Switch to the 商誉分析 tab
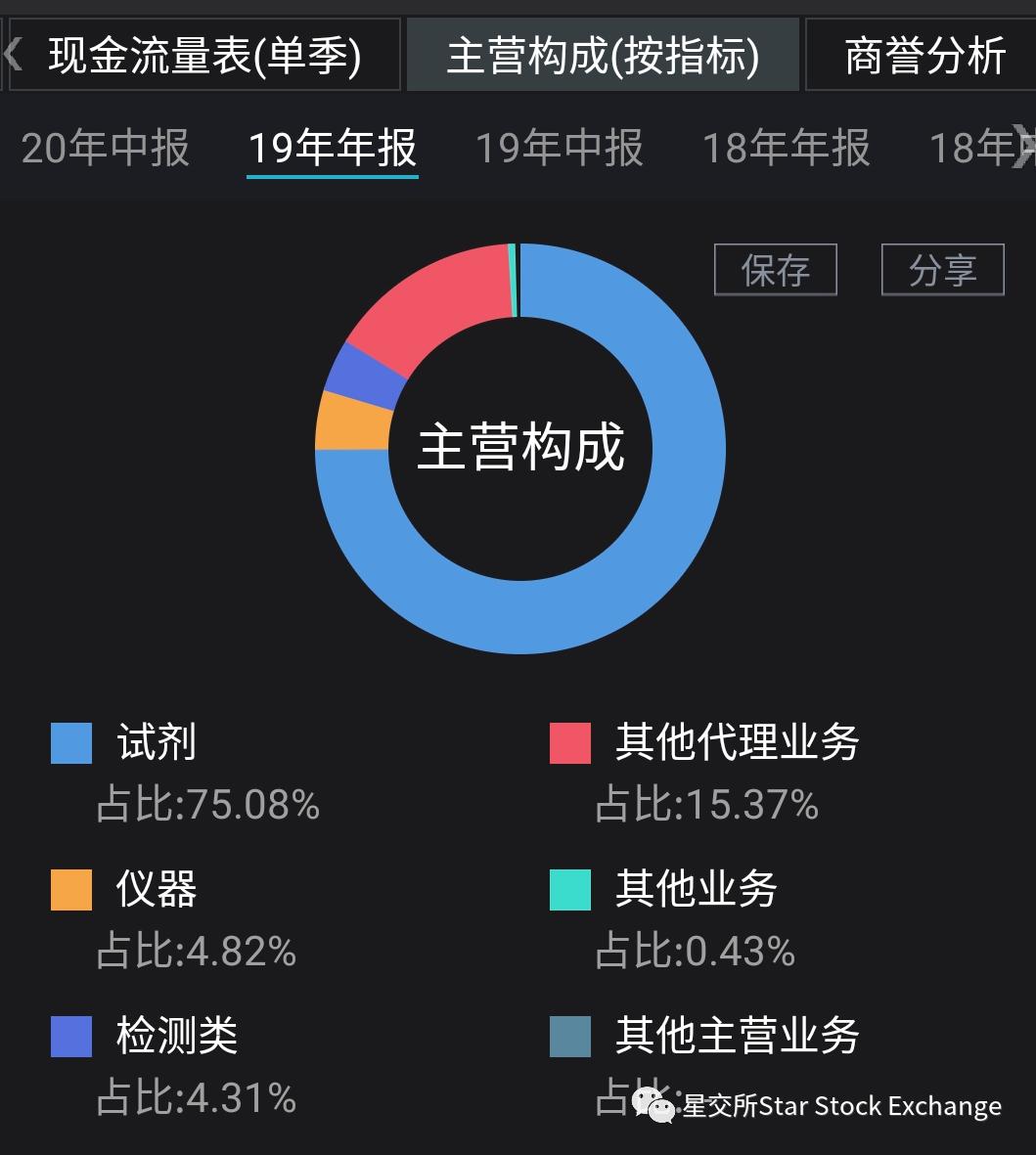 coord(923,55)
